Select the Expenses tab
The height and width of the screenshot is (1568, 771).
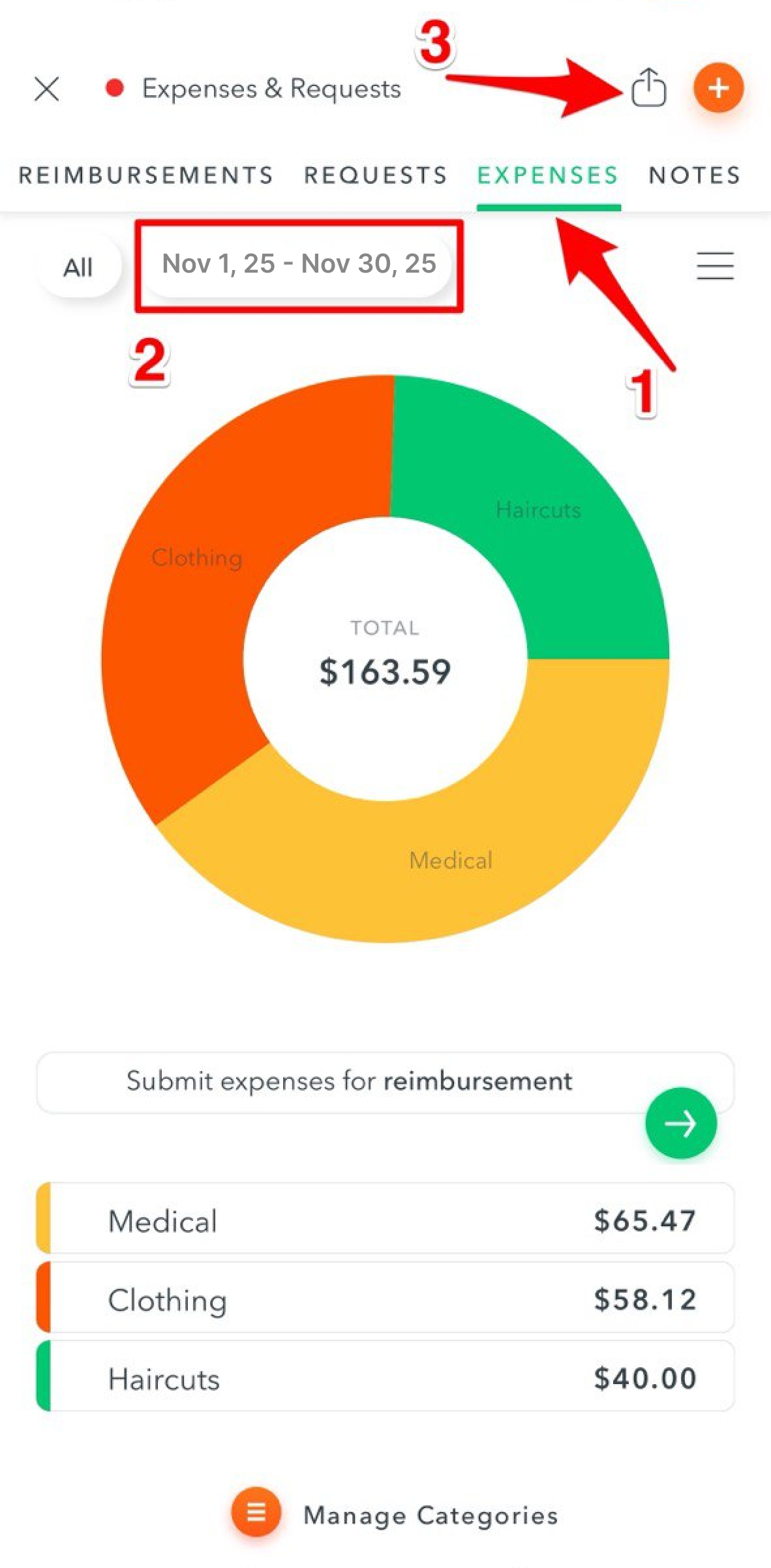click(x=548, y=175)
